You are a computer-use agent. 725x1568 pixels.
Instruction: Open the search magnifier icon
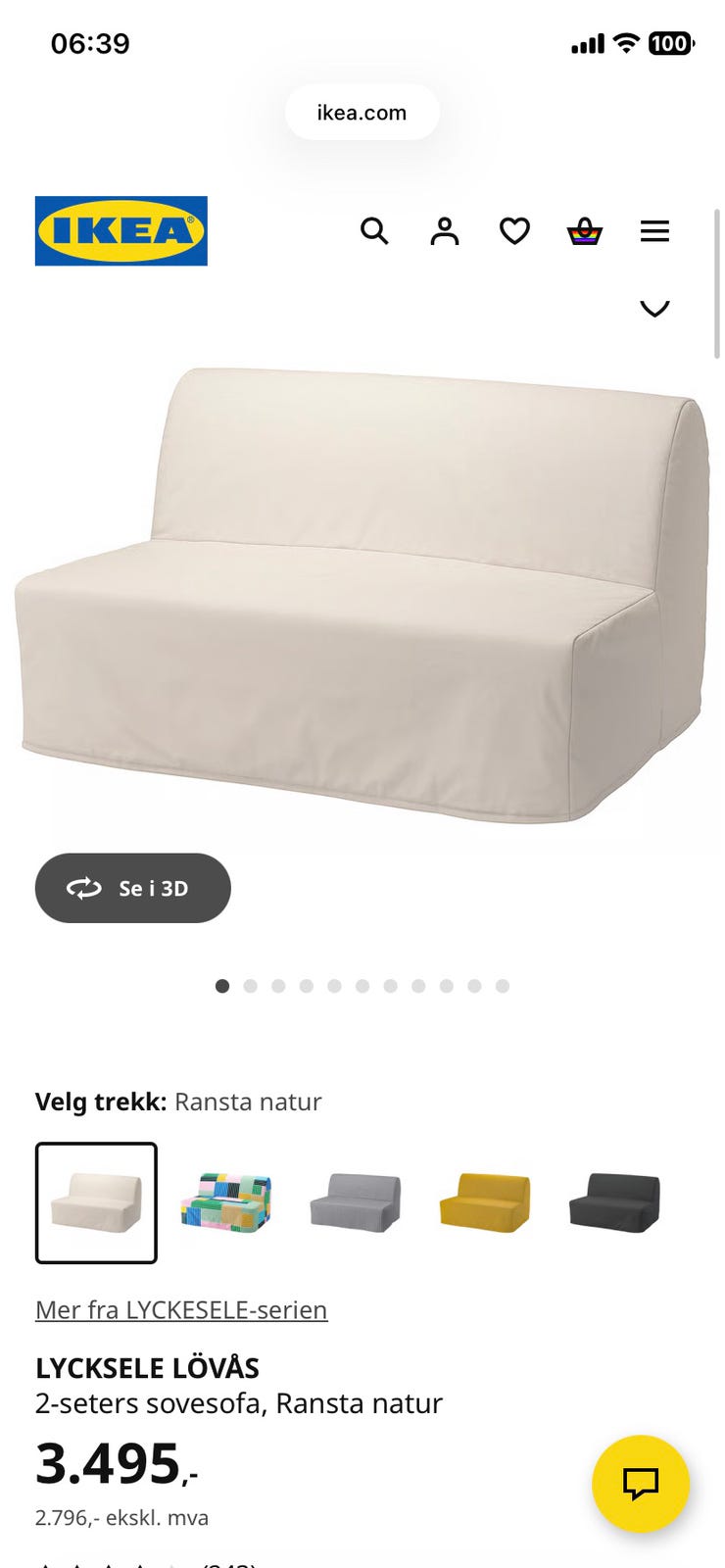tap(374, 231)
